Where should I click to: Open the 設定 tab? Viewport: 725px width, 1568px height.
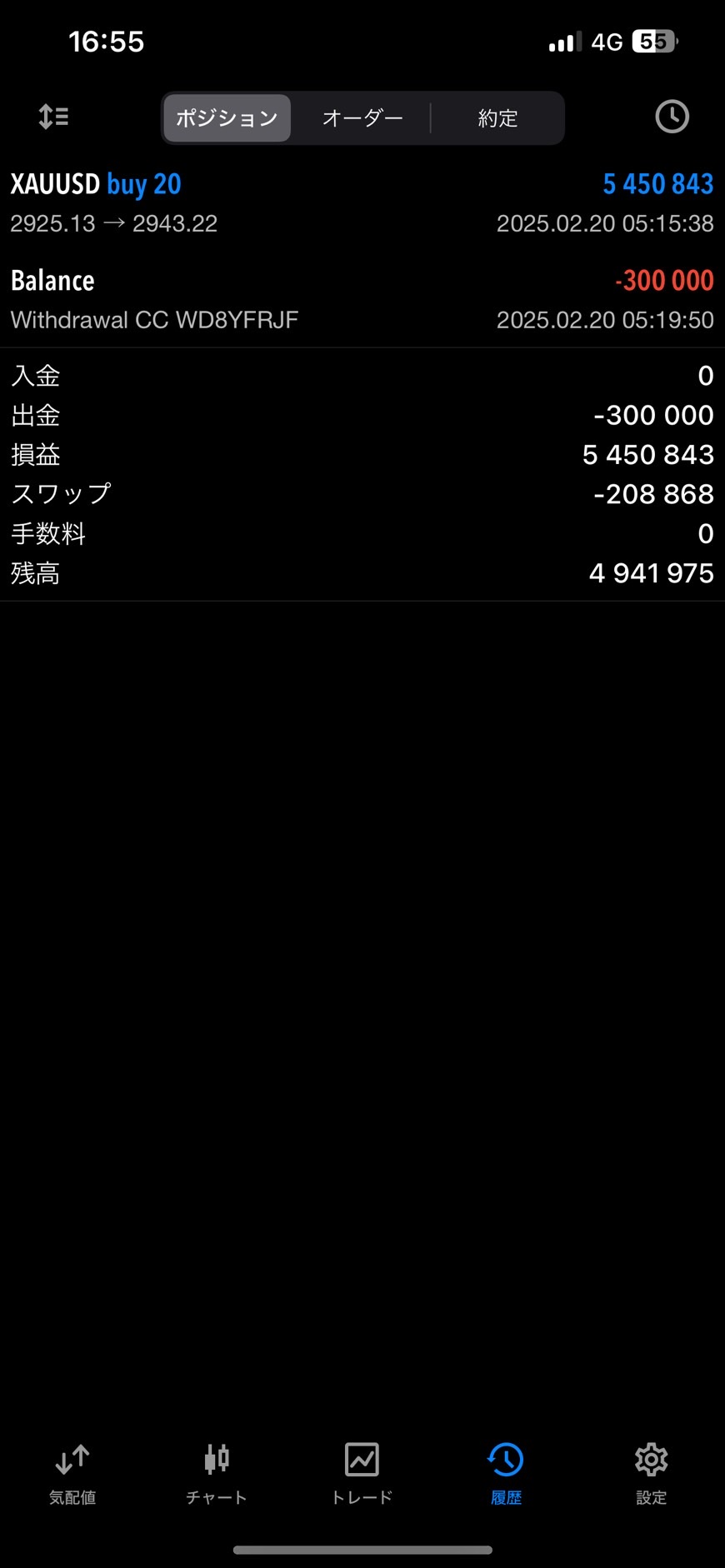point(651,1474)
